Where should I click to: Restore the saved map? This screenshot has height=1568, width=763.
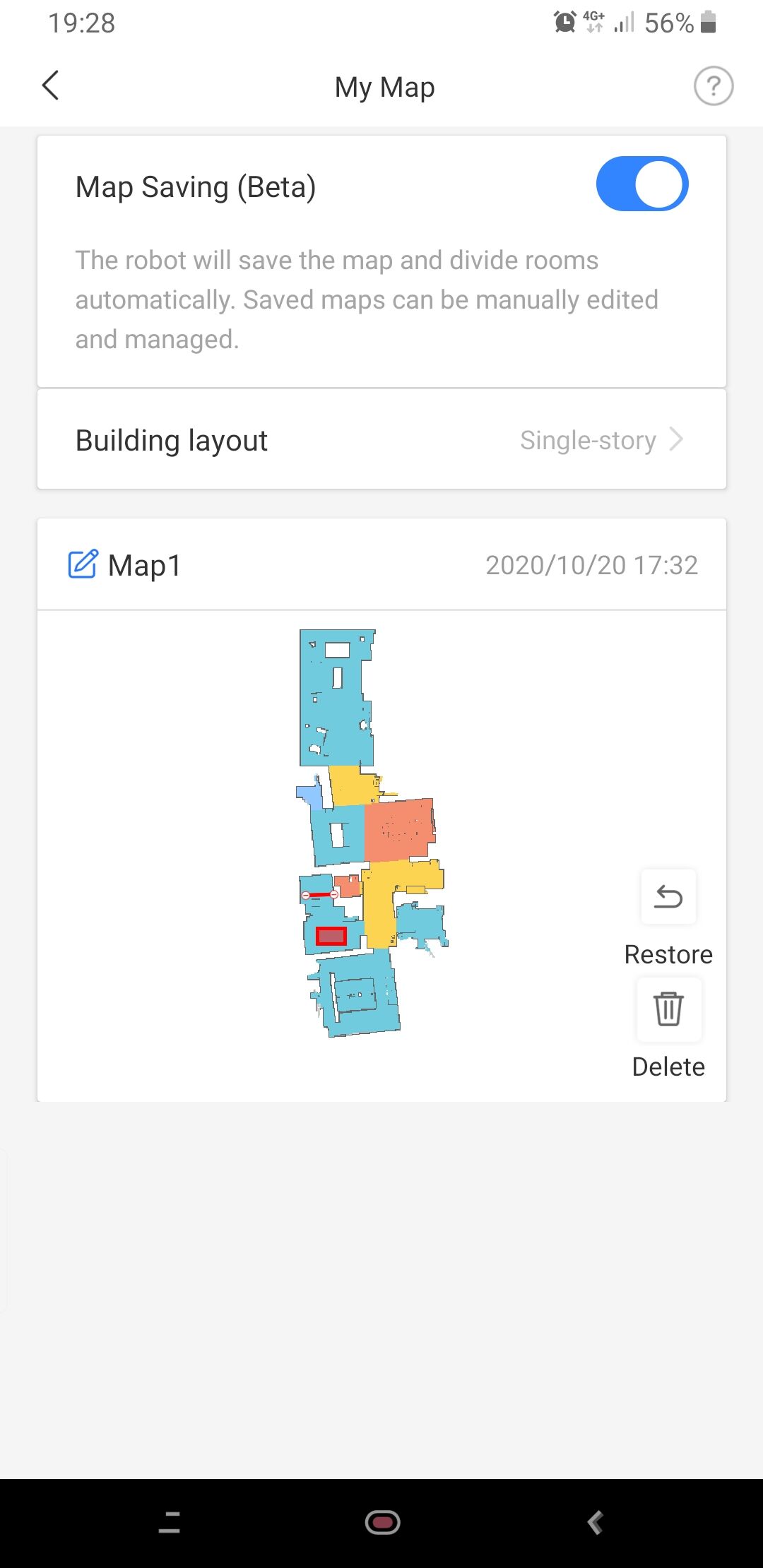668,898
